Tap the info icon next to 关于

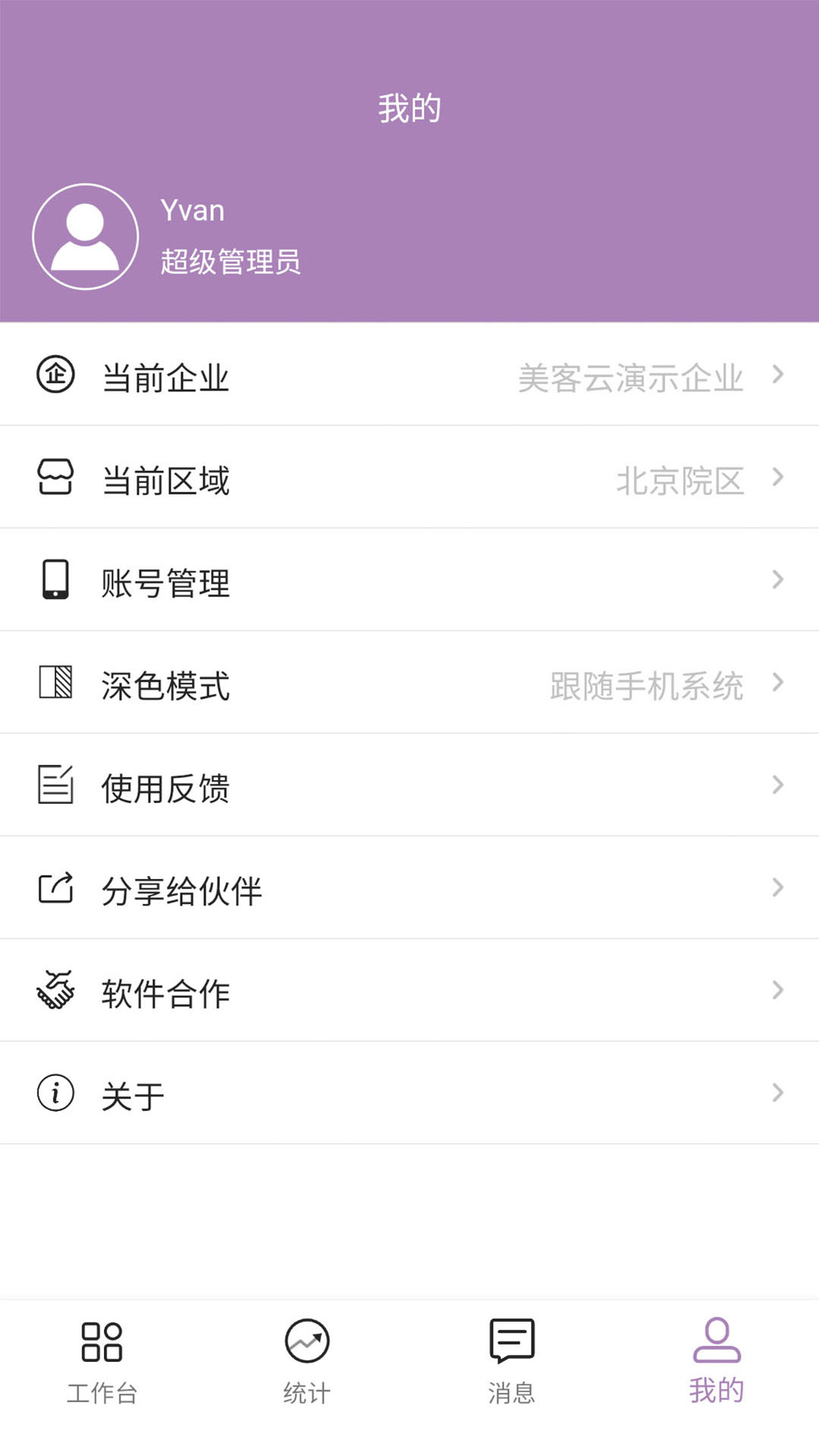pyautogui.click(x=55, y=1092)
